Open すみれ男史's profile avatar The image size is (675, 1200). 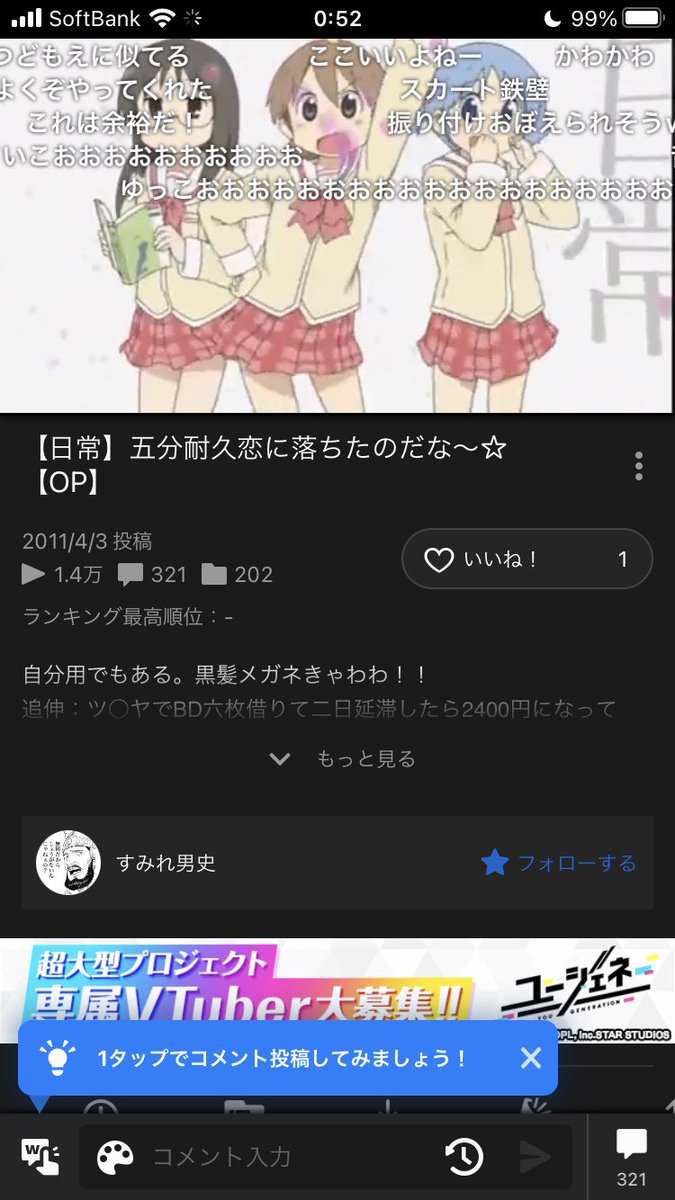point(69,862)
